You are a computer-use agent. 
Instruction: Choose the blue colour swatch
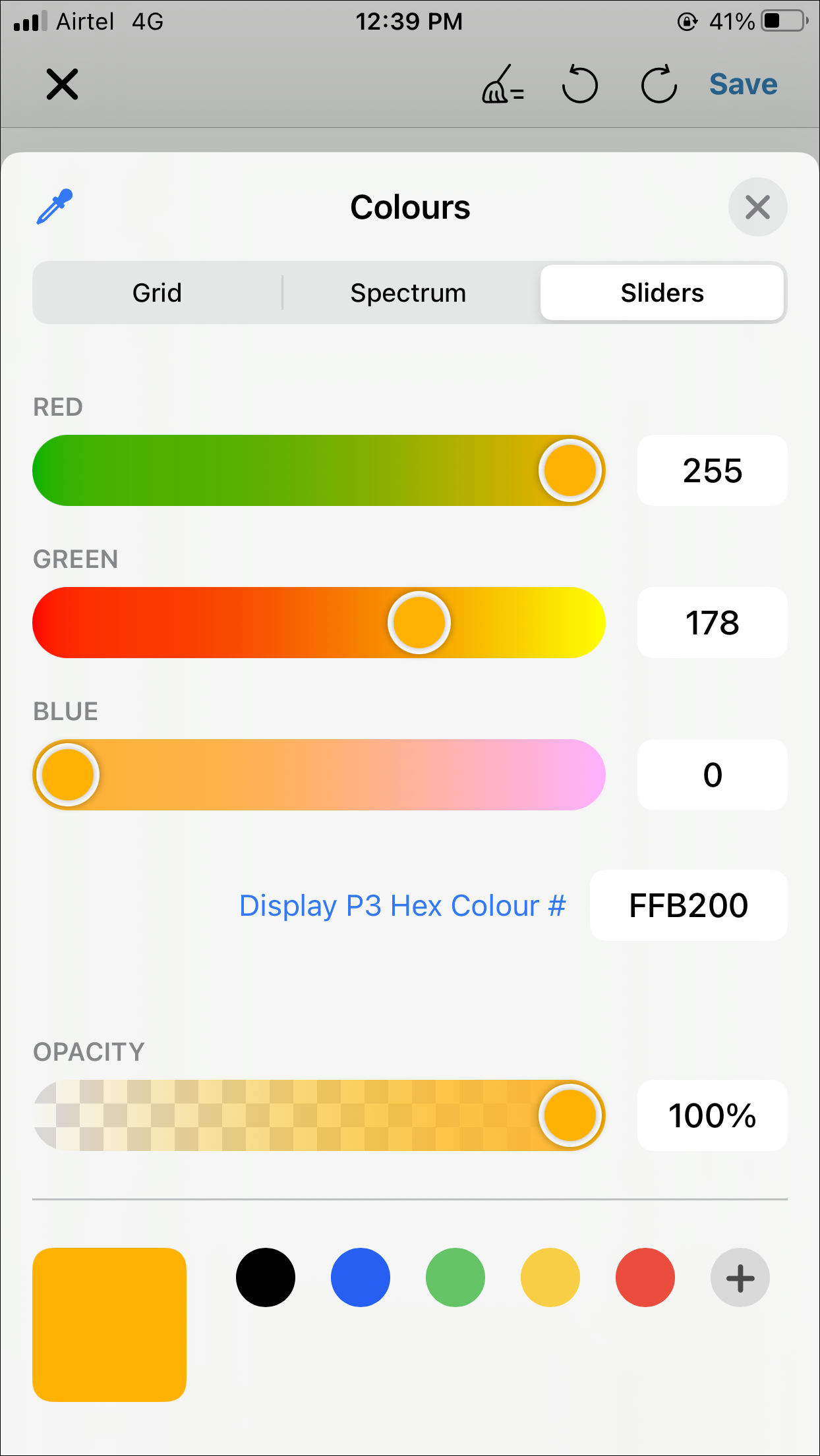(361, 1277)
